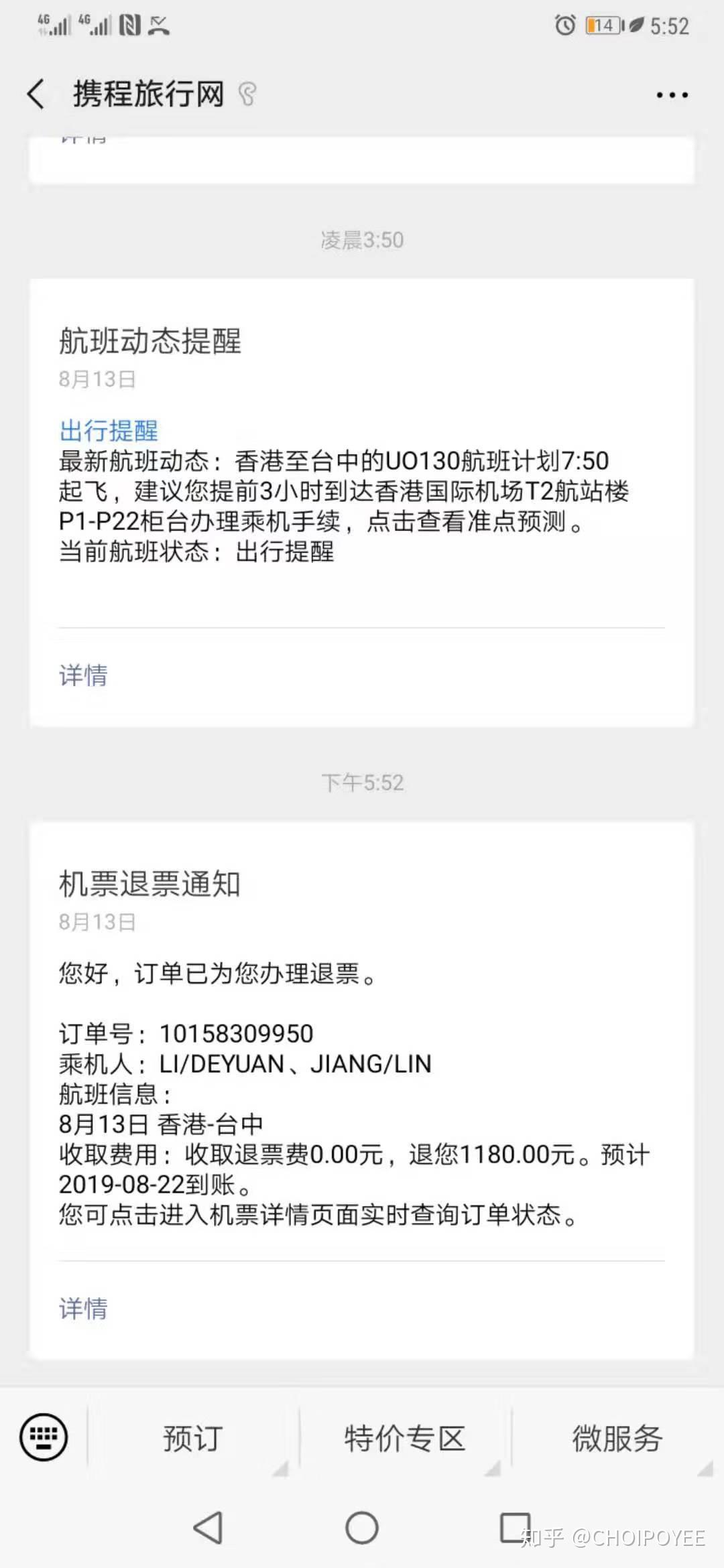Screen dimensions: 724x1568
Task: Open 详情 of the 航班动态提醒 message
Action: 82,677
